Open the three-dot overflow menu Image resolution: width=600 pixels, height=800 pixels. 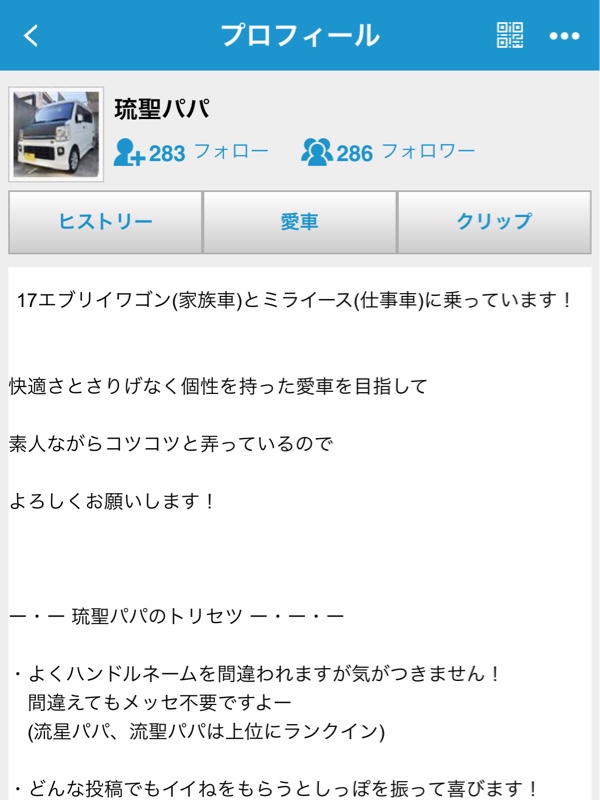[564, 36]
